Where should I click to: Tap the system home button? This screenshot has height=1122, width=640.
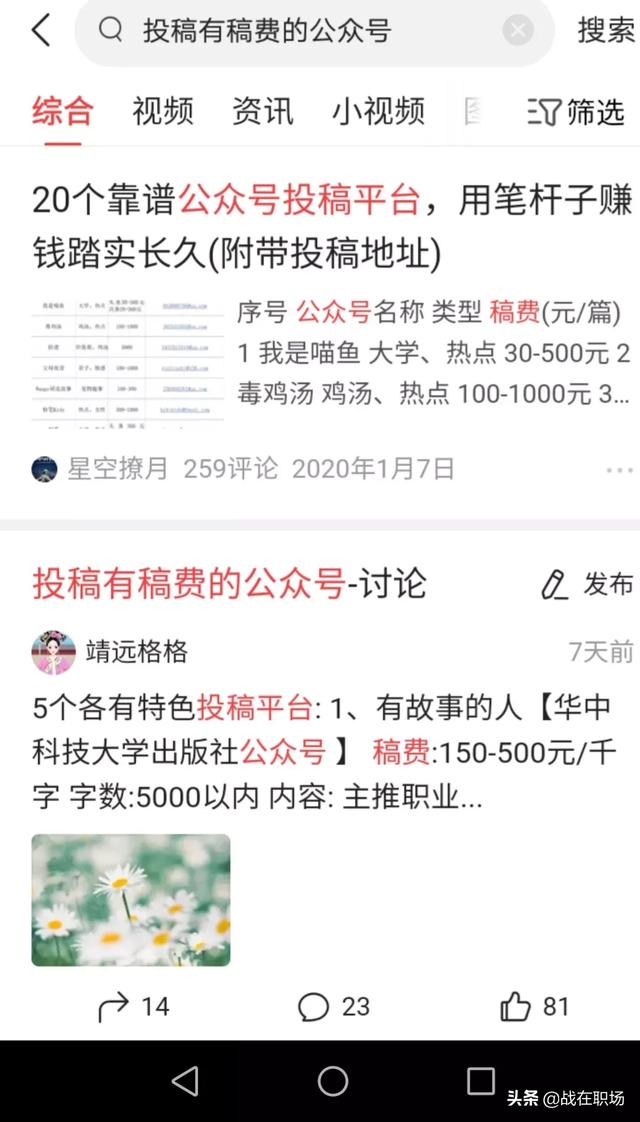point(333,1081)
